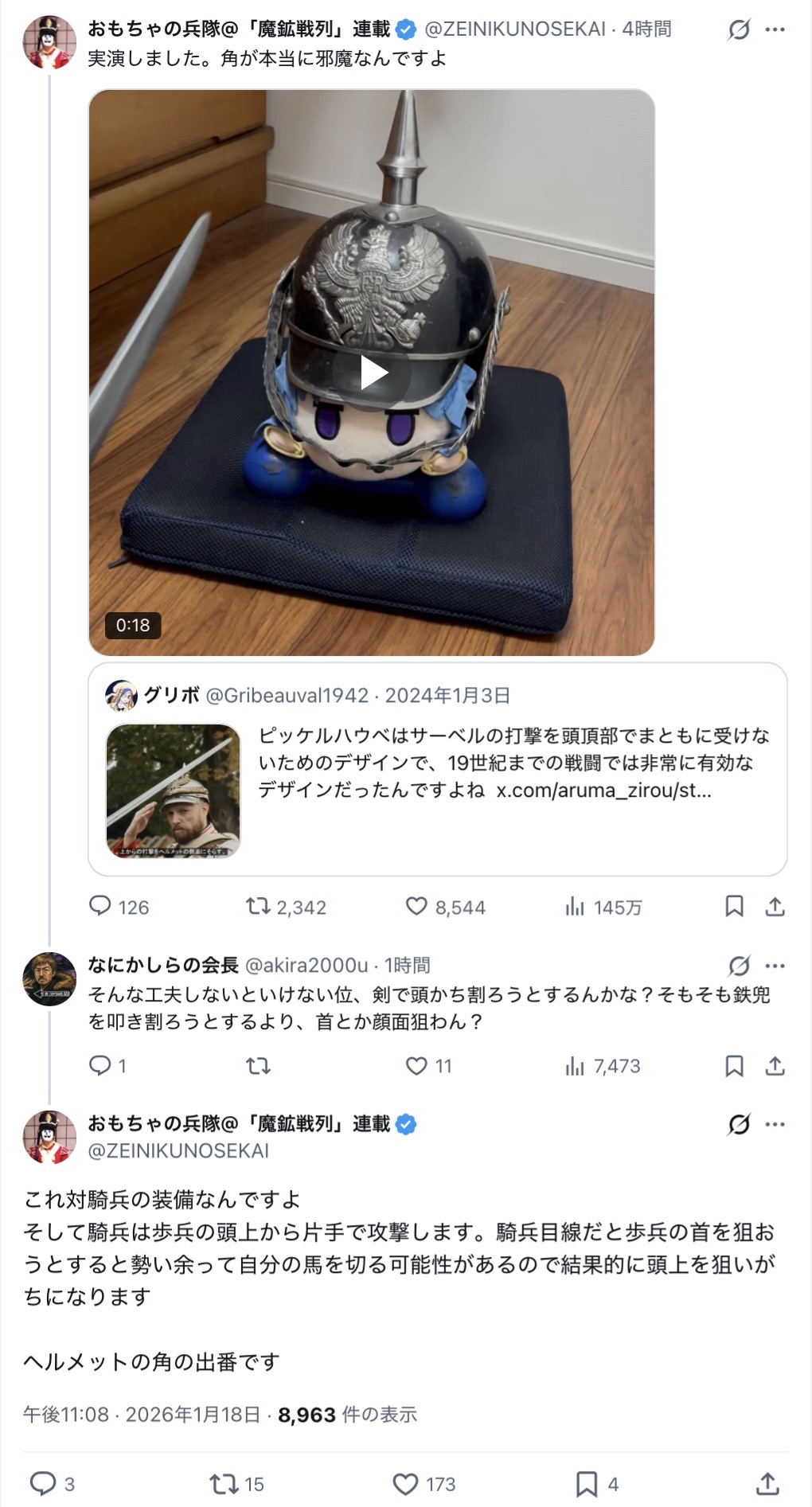812x1507 pixels.
Task: Share the top helmet video post
Action: [x=775, y=906]
